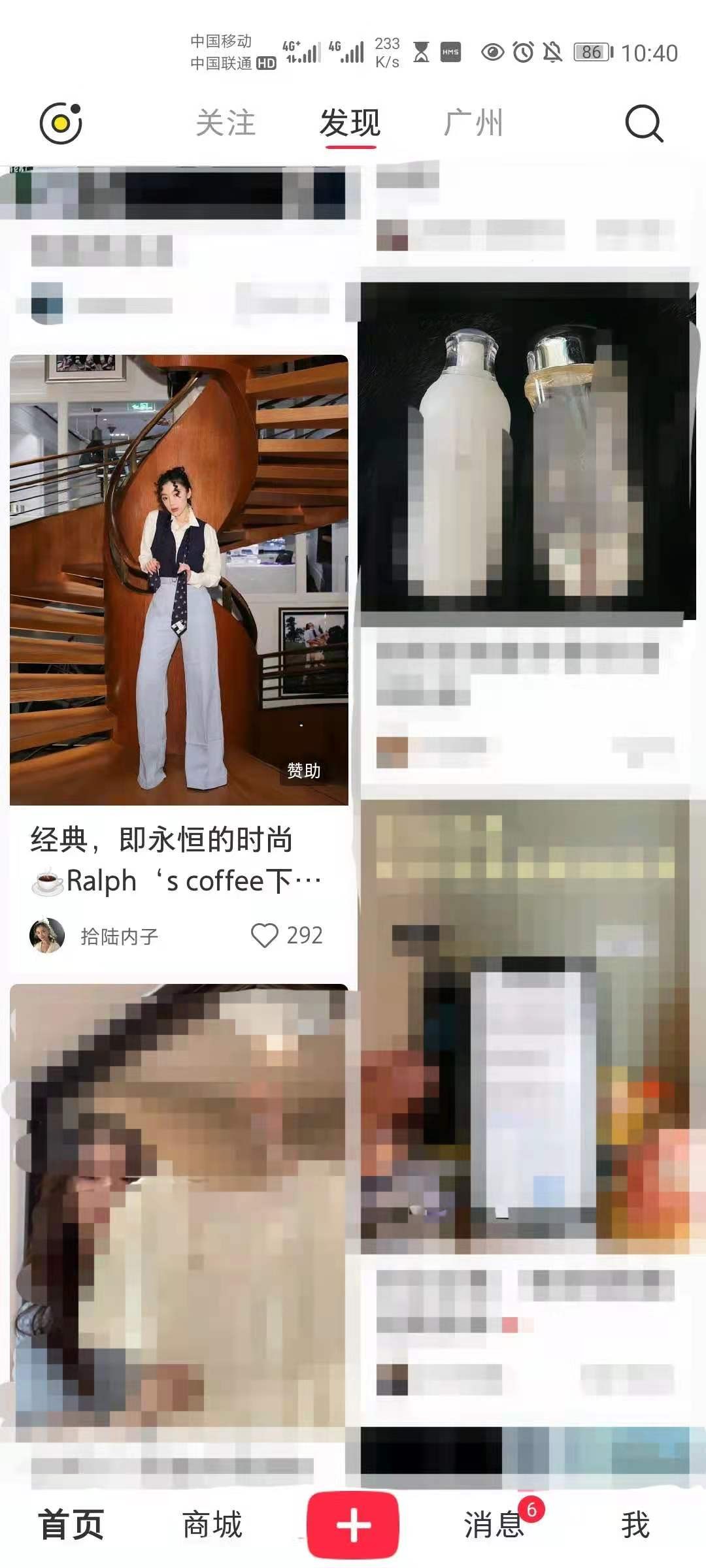
Task: Switch to the 广州 tab
Action: click(x=473, y=123)
